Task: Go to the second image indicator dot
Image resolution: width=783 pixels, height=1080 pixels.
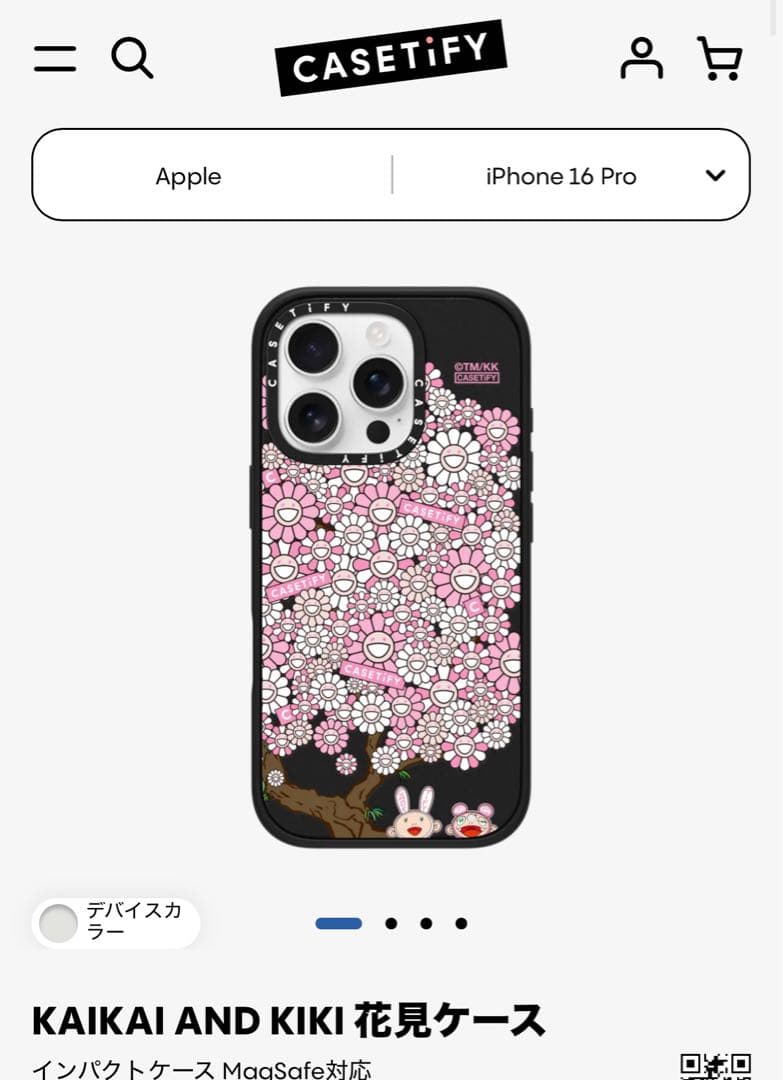Action: 391,923
